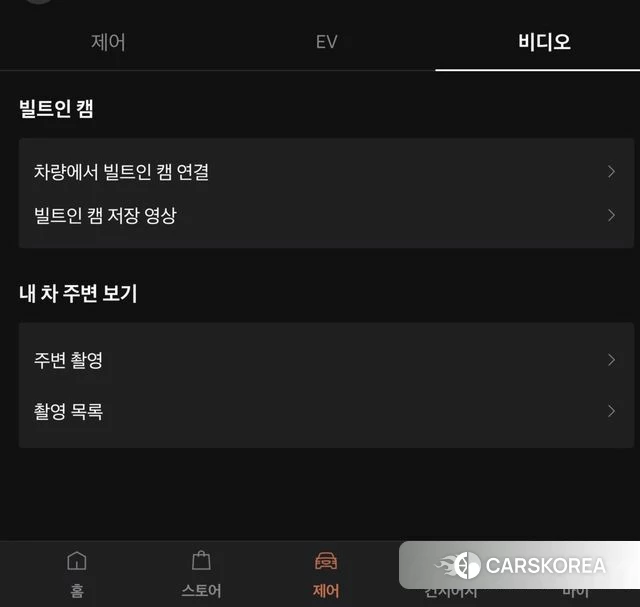Image resolution: width=640 pixels, height=607 pixels.
Task: Open 주변 촬영 row
Action: (x=326, y=360)
